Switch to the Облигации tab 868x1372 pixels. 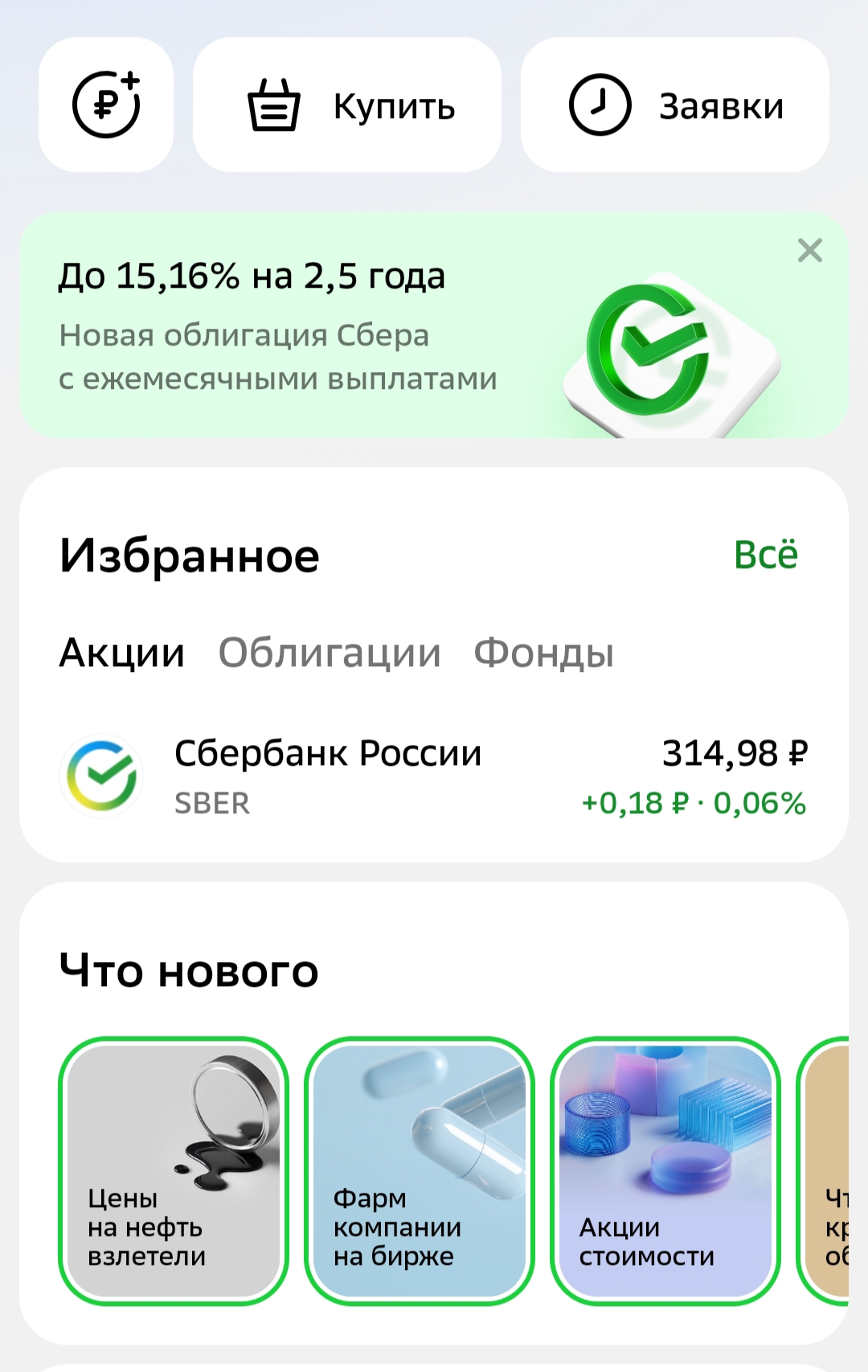(x=330, y=653)
